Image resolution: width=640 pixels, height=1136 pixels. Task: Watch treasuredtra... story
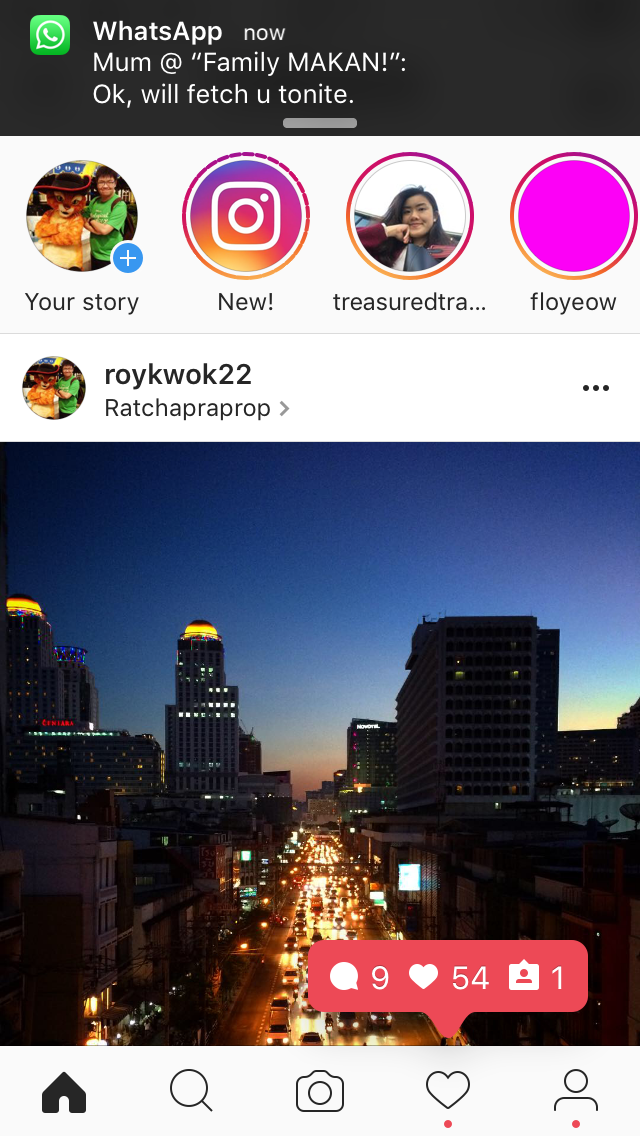410,217
